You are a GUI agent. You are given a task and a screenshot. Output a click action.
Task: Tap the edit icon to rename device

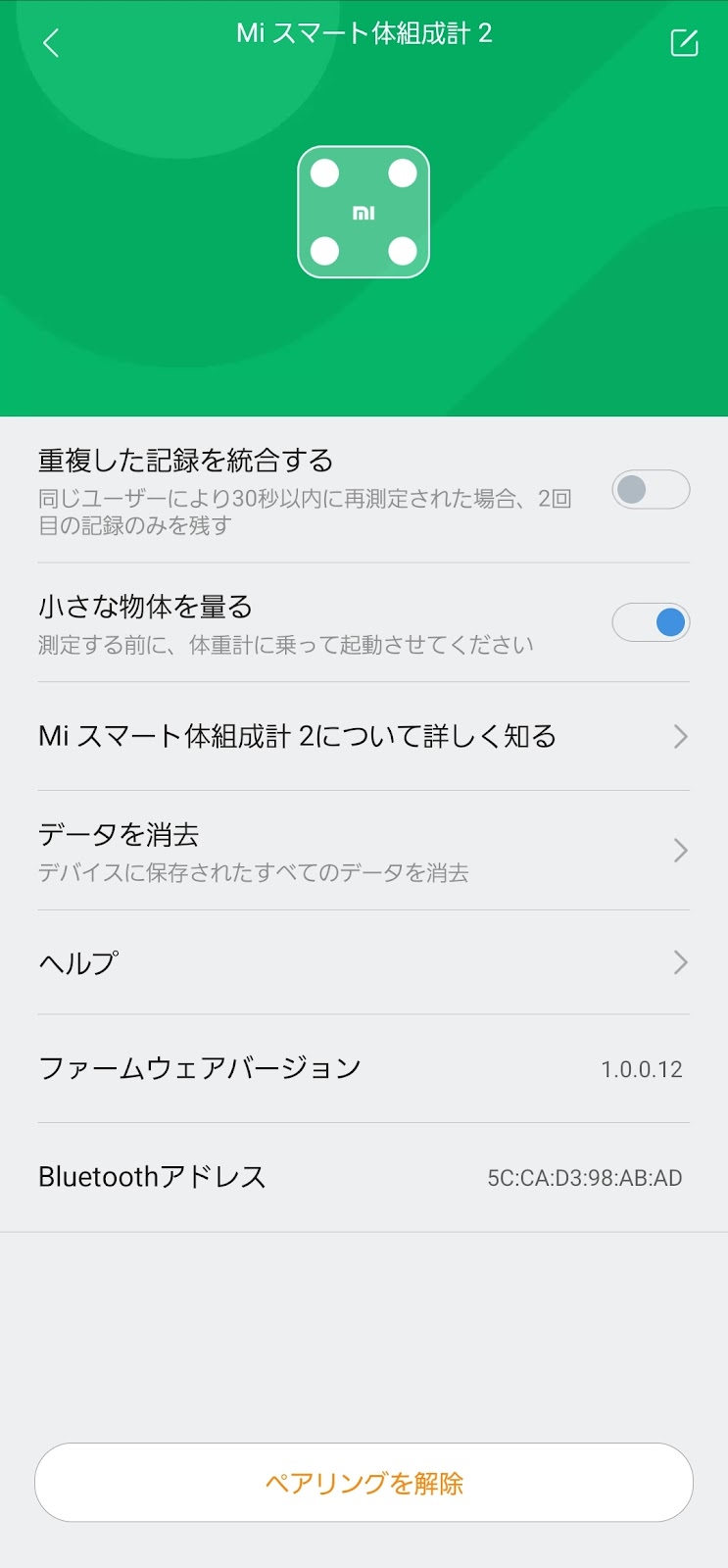point(684,43)
